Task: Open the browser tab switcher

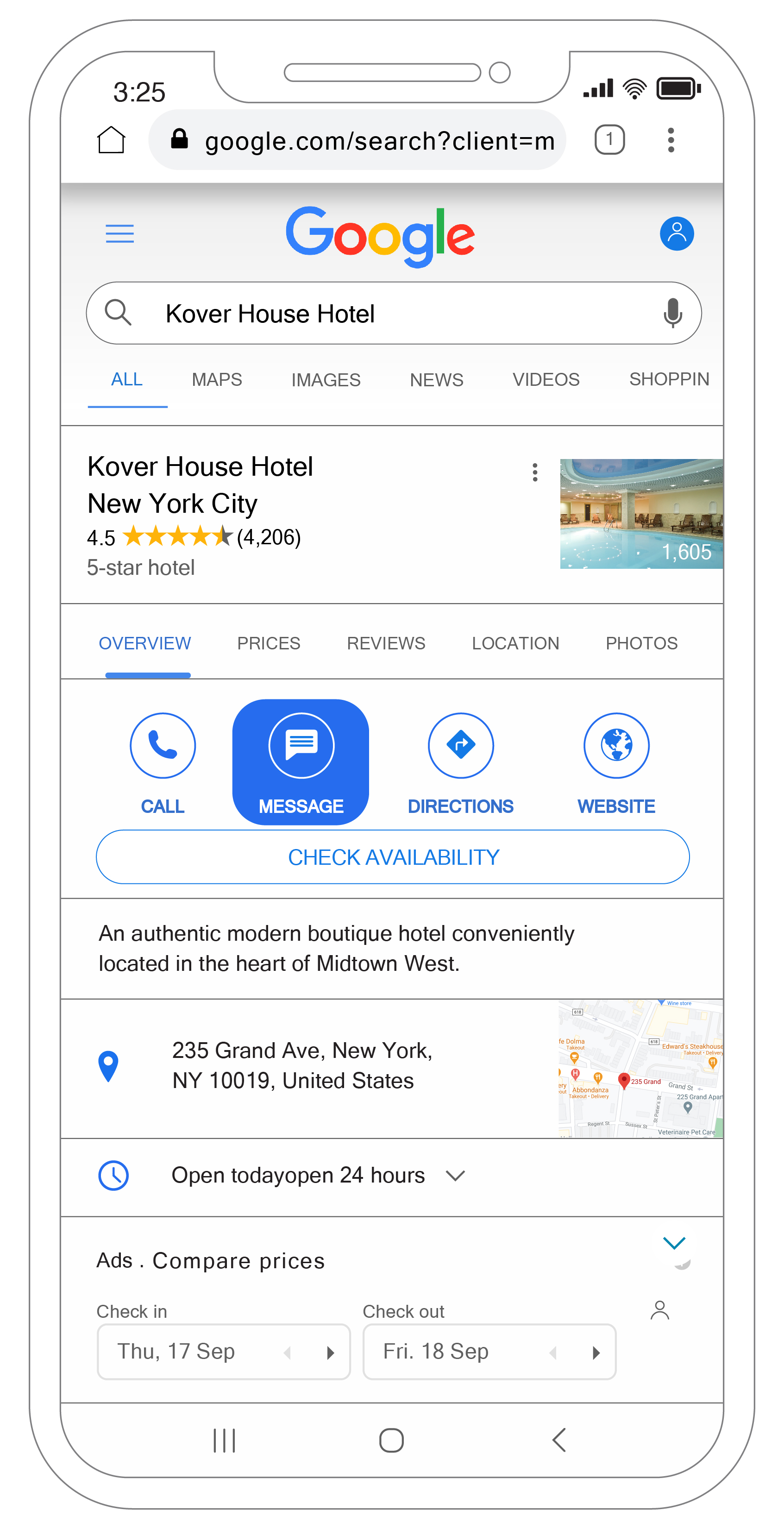Action: pyautogui.click(x=609, y=140)
